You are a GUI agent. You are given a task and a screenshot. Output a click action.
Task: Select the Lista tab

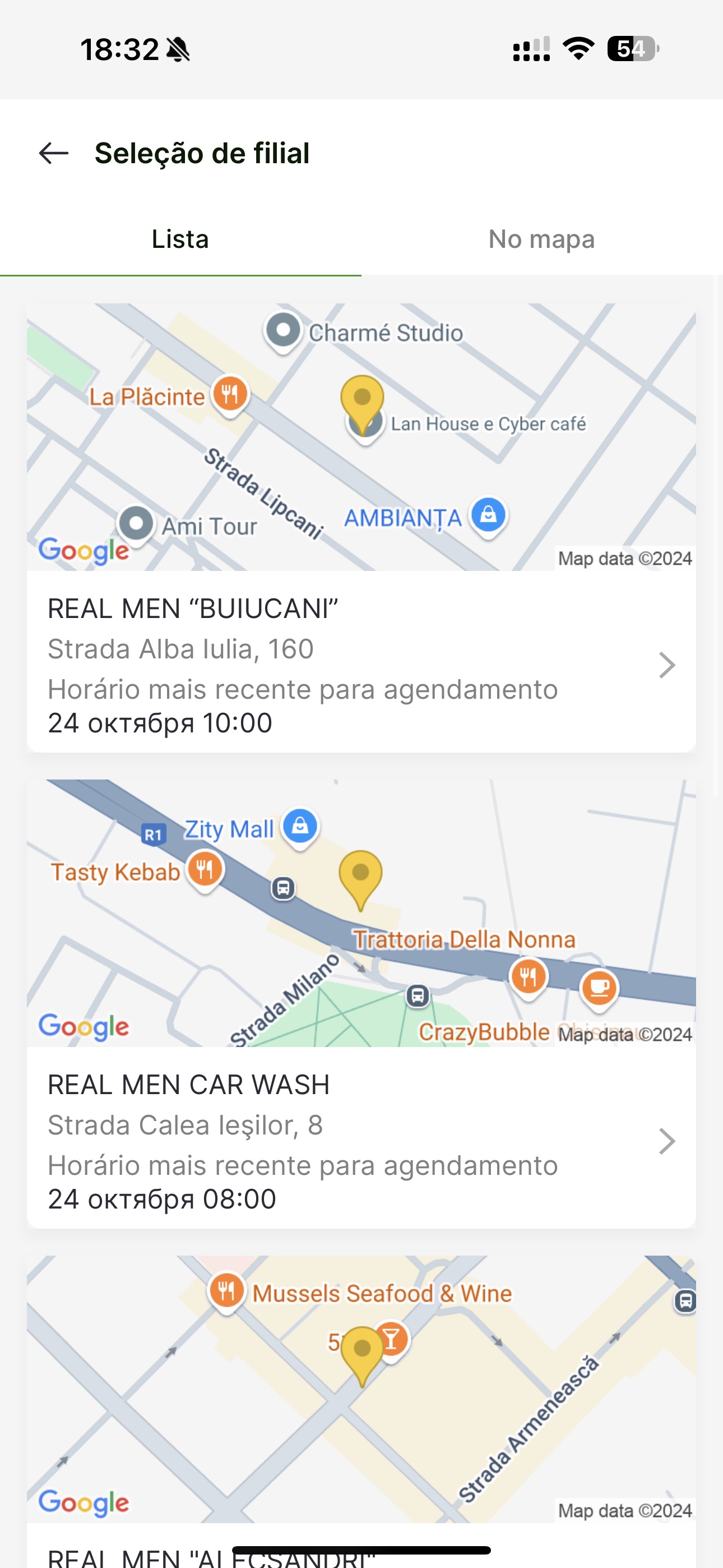point(180,239)
